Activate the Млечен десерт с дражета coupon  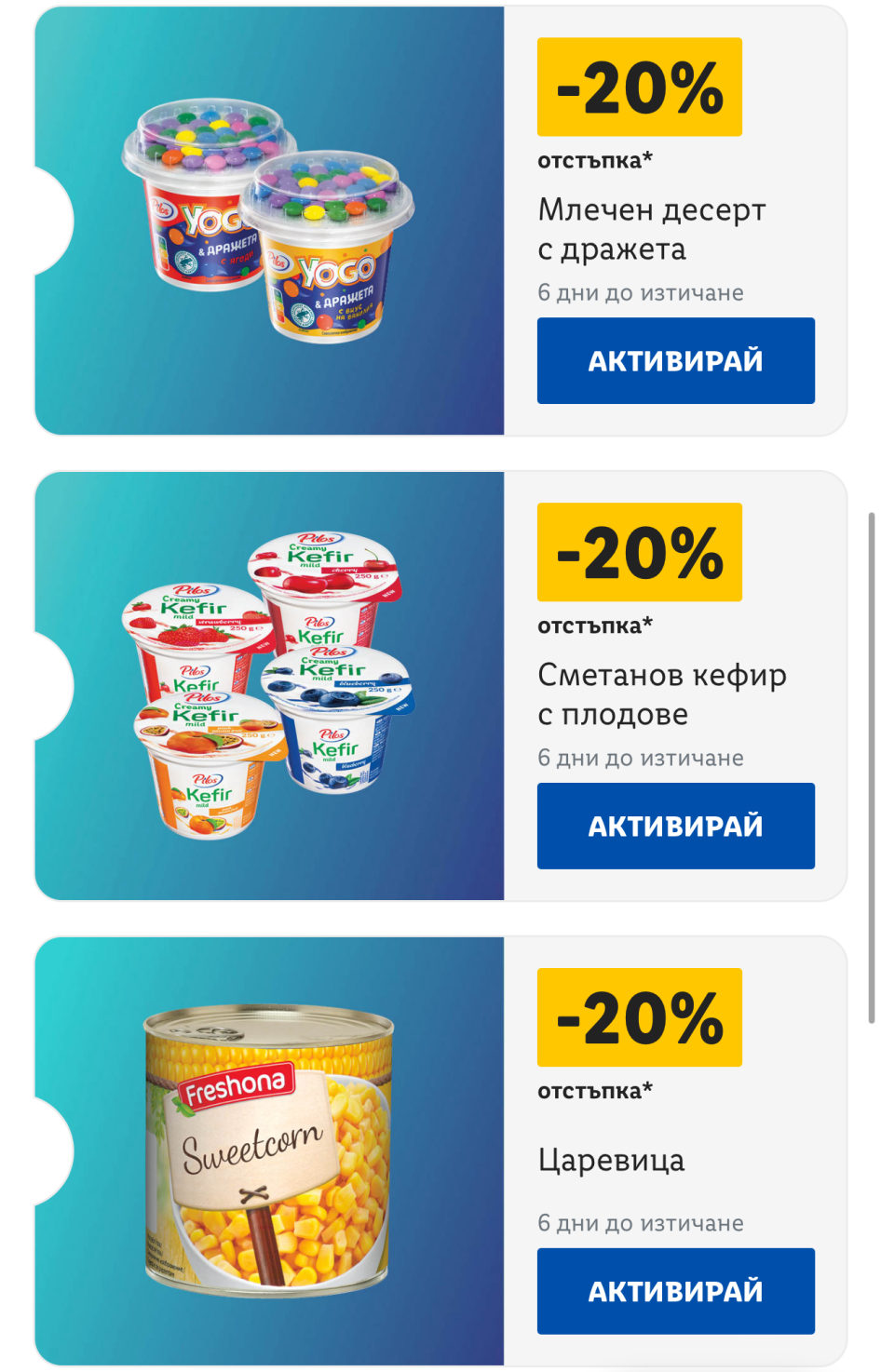pyautogui.click(x=675, y=360)
